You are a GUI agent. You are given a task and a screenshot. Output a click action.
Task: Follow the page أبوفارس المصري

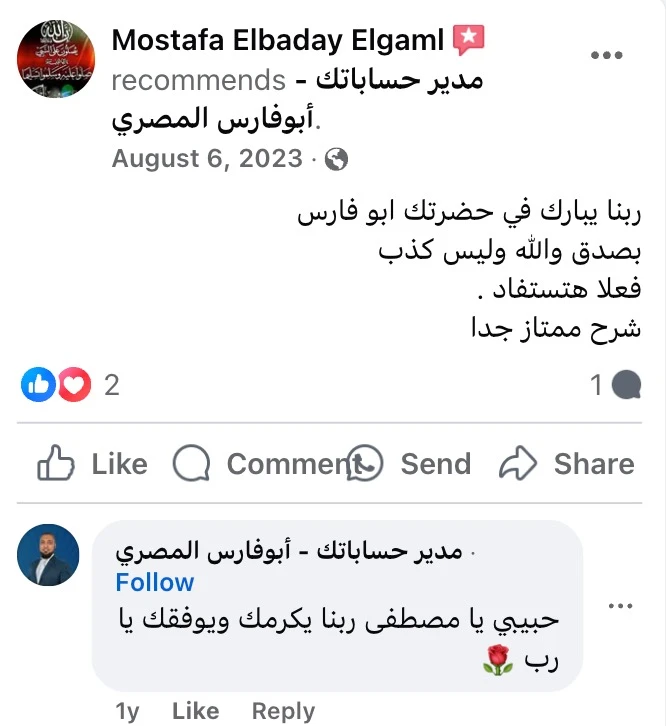click(154, 582)
